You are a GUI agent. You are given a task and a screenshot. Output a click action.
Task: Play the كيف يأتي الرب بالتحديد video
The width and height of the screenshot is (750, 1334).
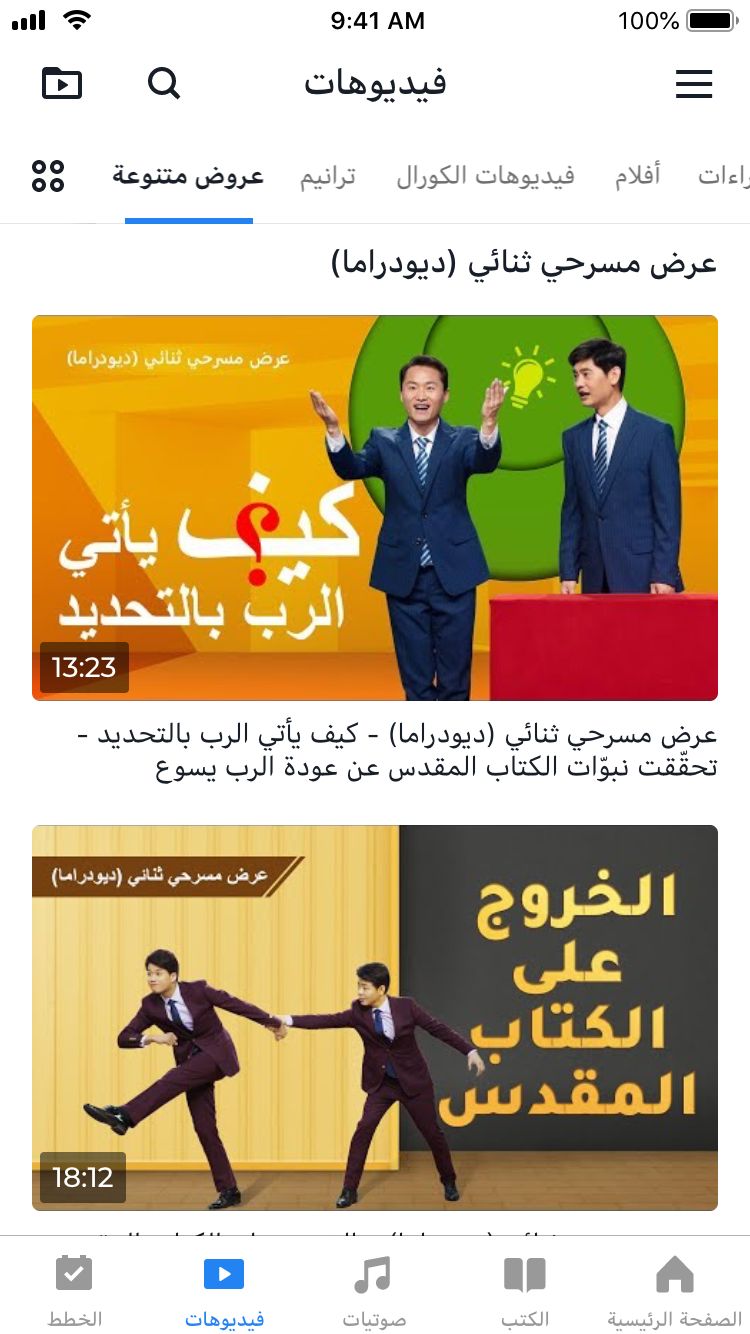coord(375,508)
